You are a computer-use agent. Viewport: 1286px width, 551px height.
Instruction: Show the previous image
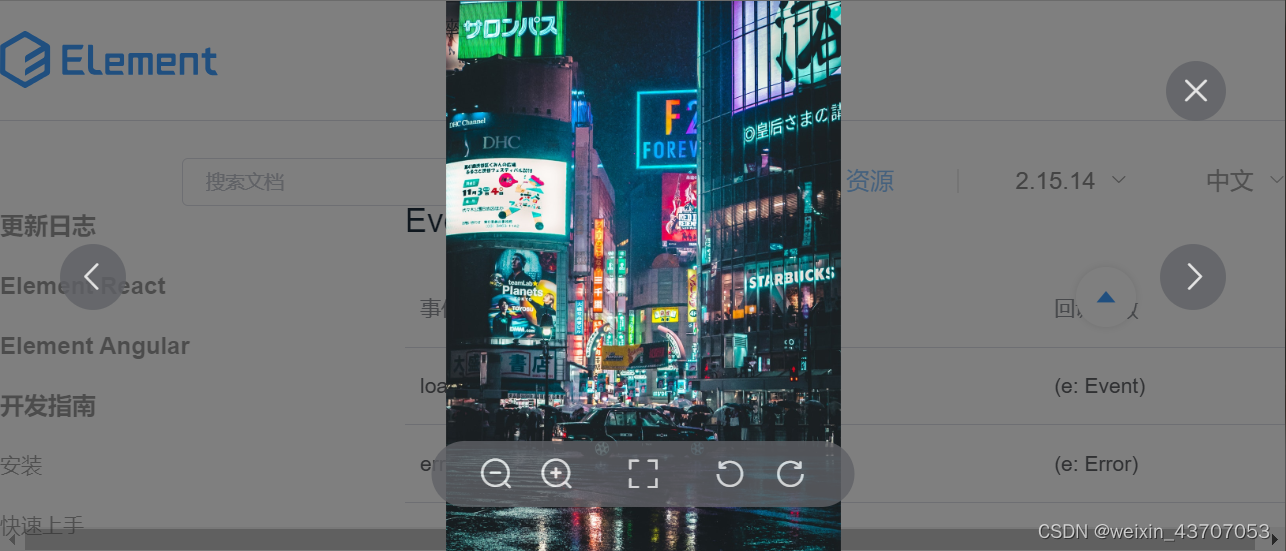pos(92,277)
